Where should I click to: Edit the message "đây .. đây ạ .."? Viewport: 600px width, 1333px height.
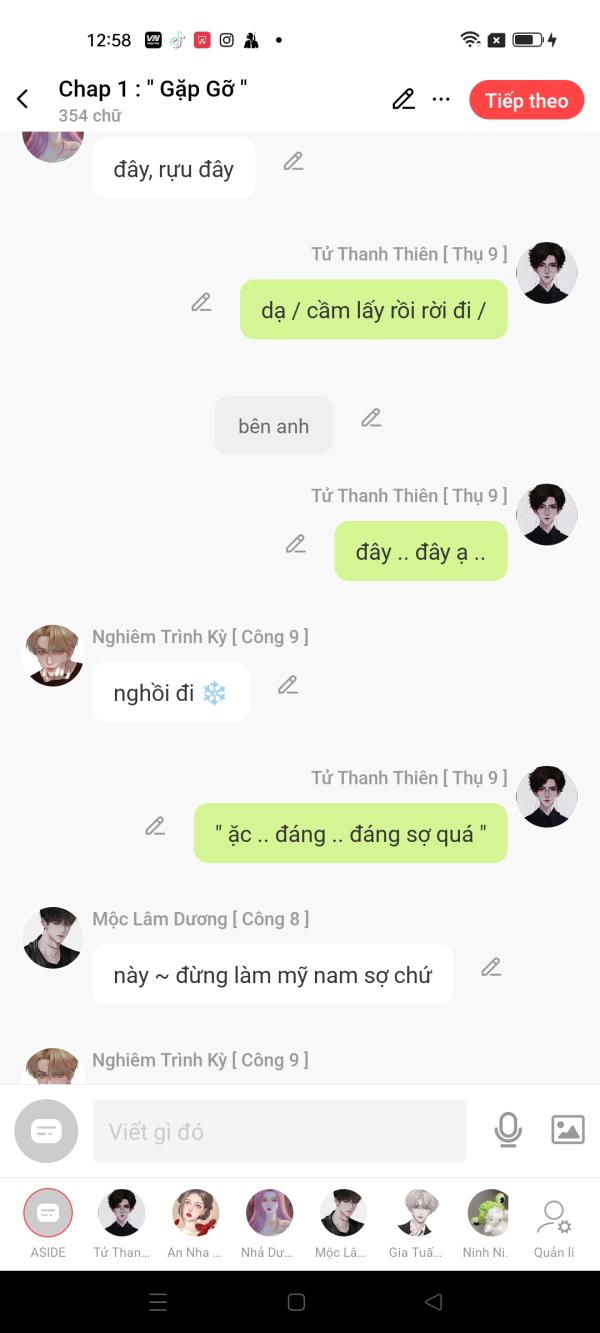point(295,543)
